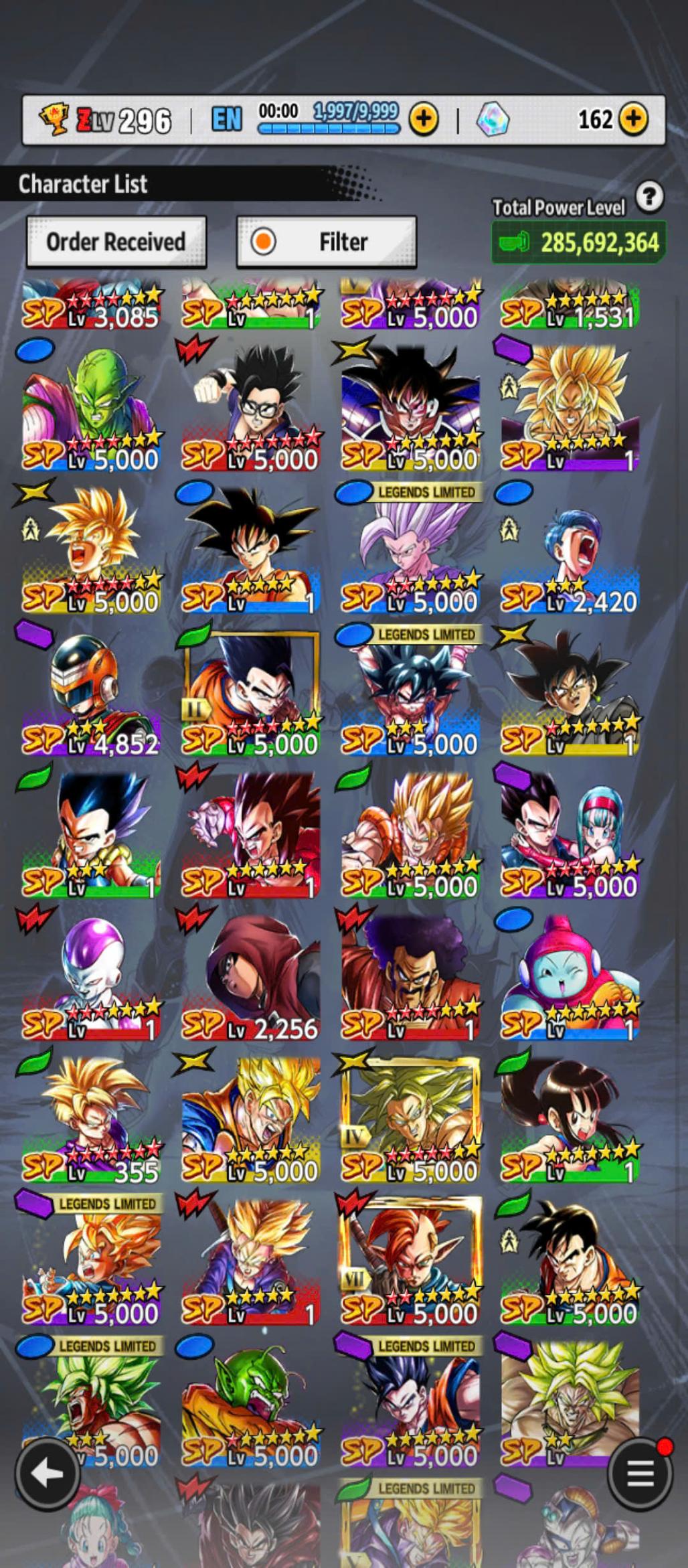Screen dimensions: 688x1568
Task: Open the hamburger menu button
Action: point(639,1472)
